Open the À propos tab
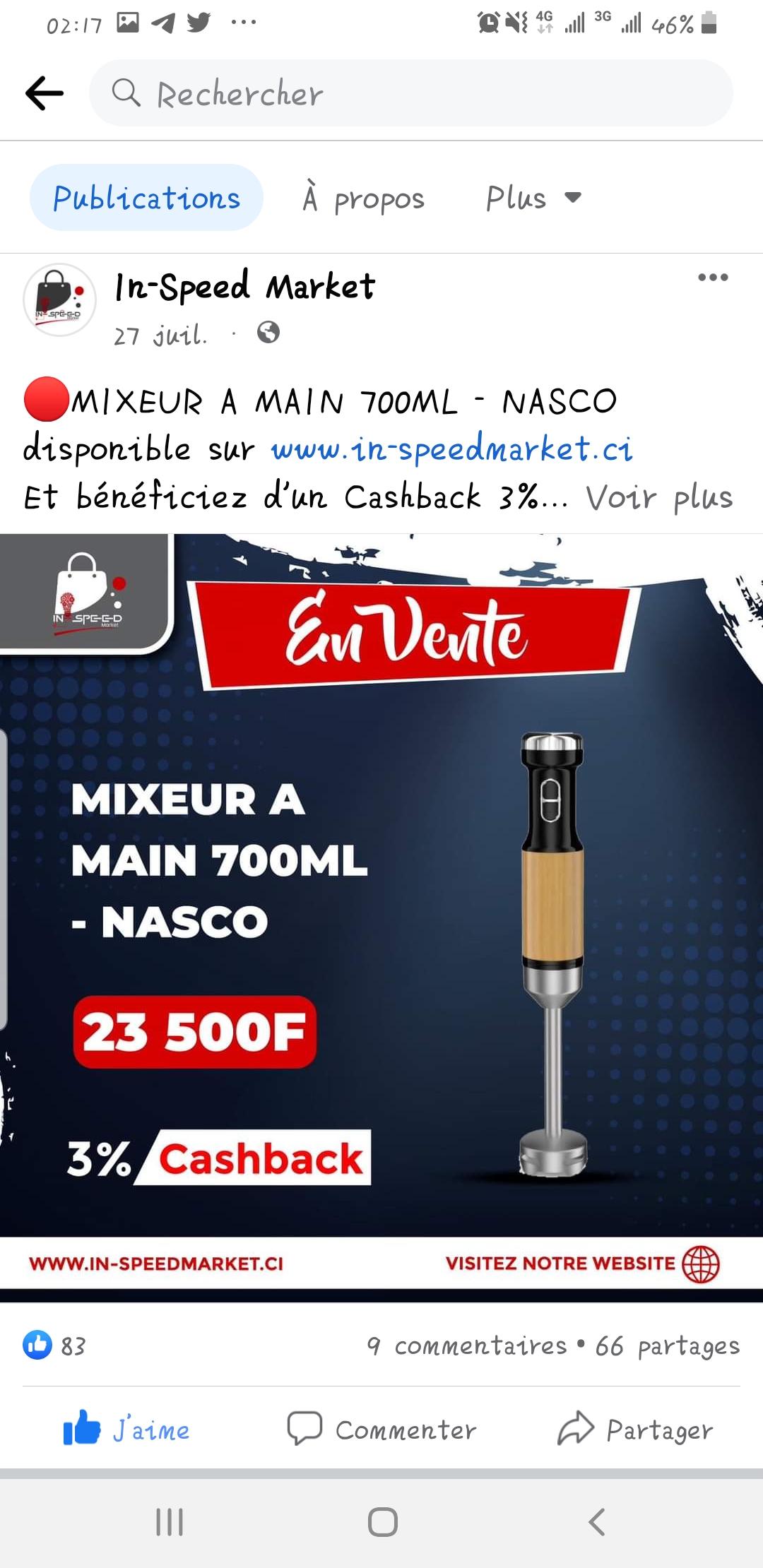 [x=364, y=198]
